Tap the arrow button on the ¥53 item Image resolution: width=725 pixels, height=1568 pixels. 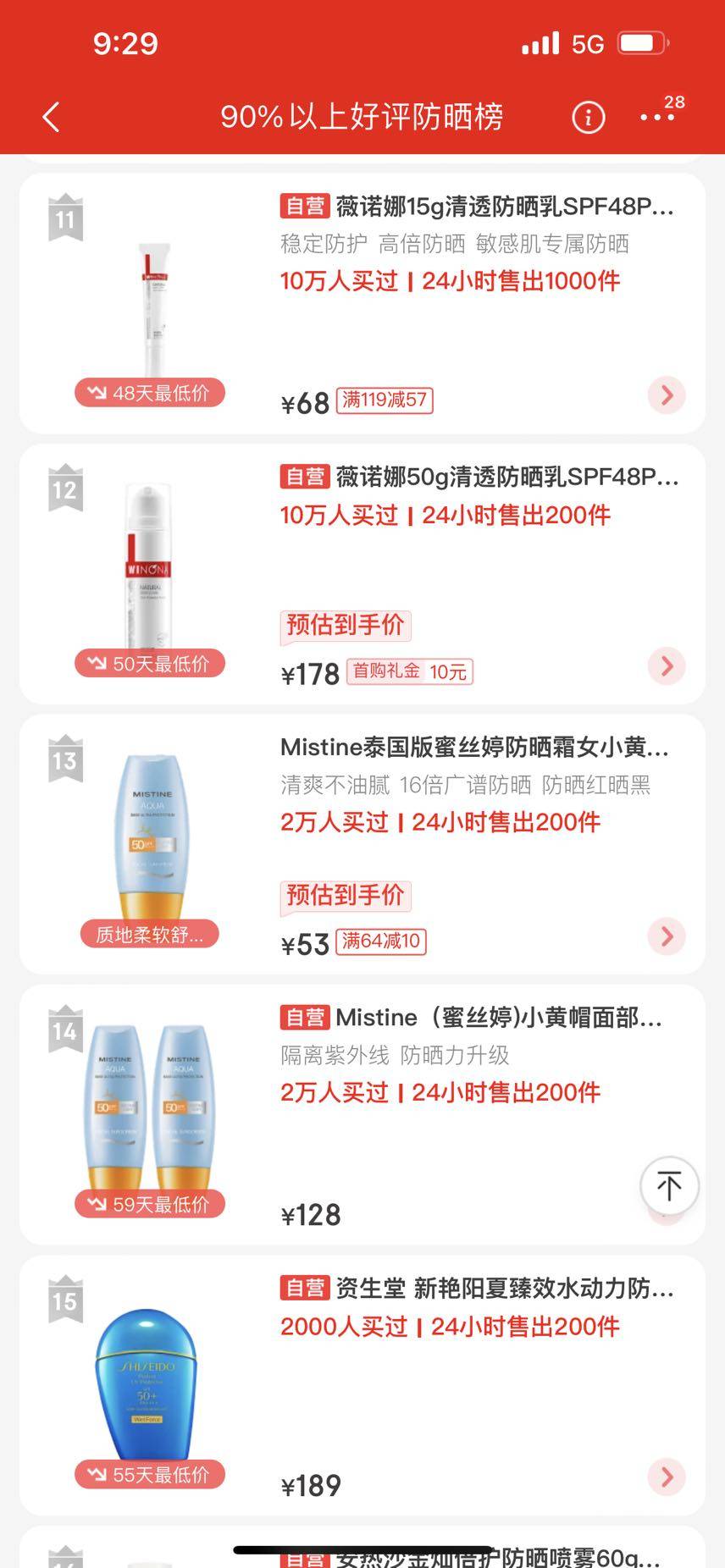point(667,936)
